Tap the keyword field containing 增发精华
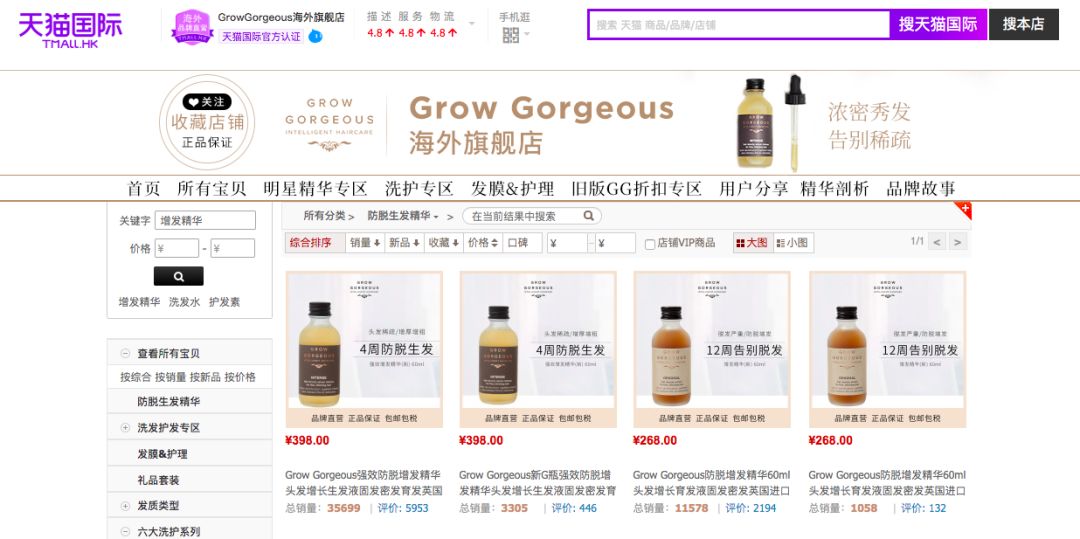Image resolution: width=1080 pixels, height=539 pixels. coord(205,220)
